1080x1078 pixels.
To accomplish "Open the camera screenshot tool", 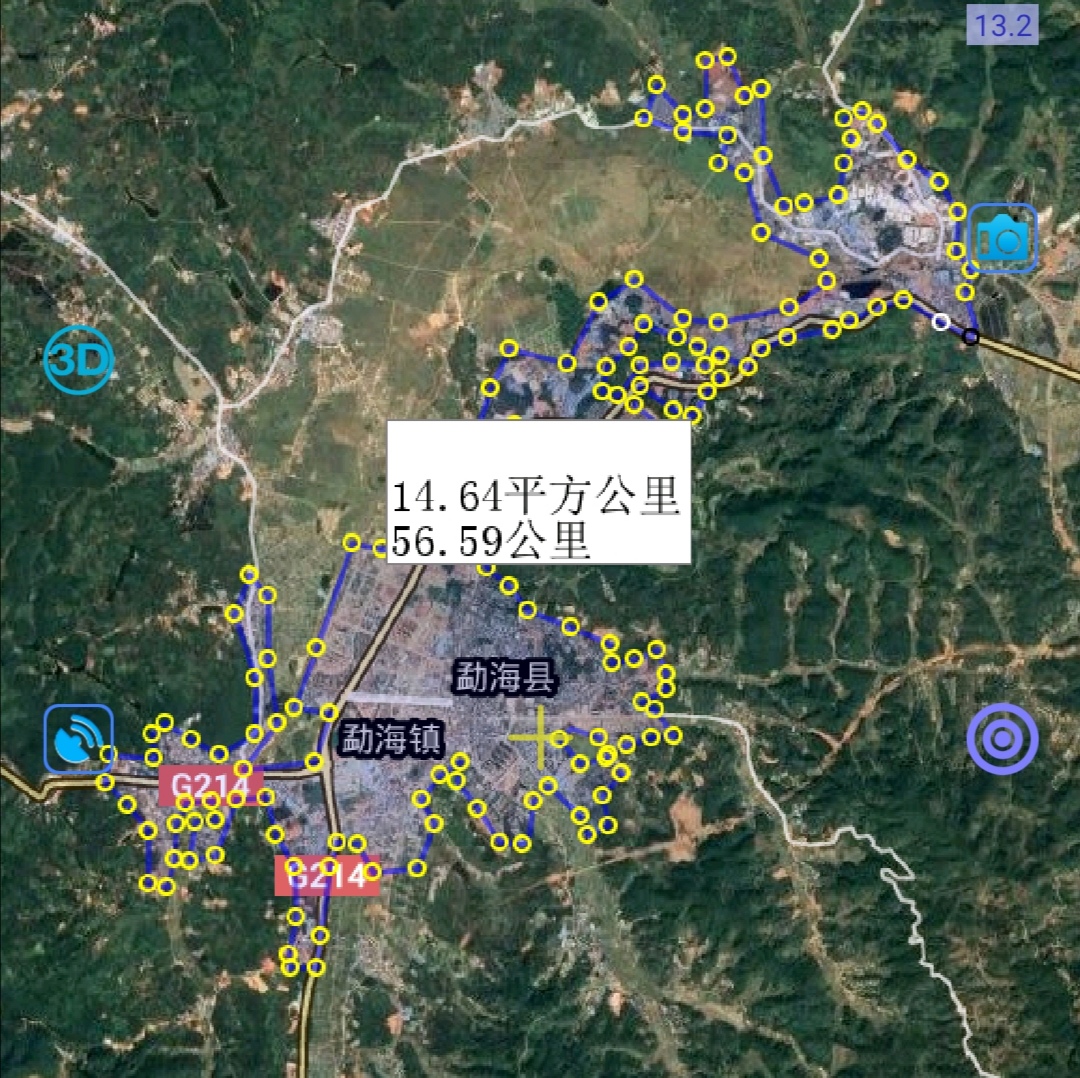I will (1002, 238).
